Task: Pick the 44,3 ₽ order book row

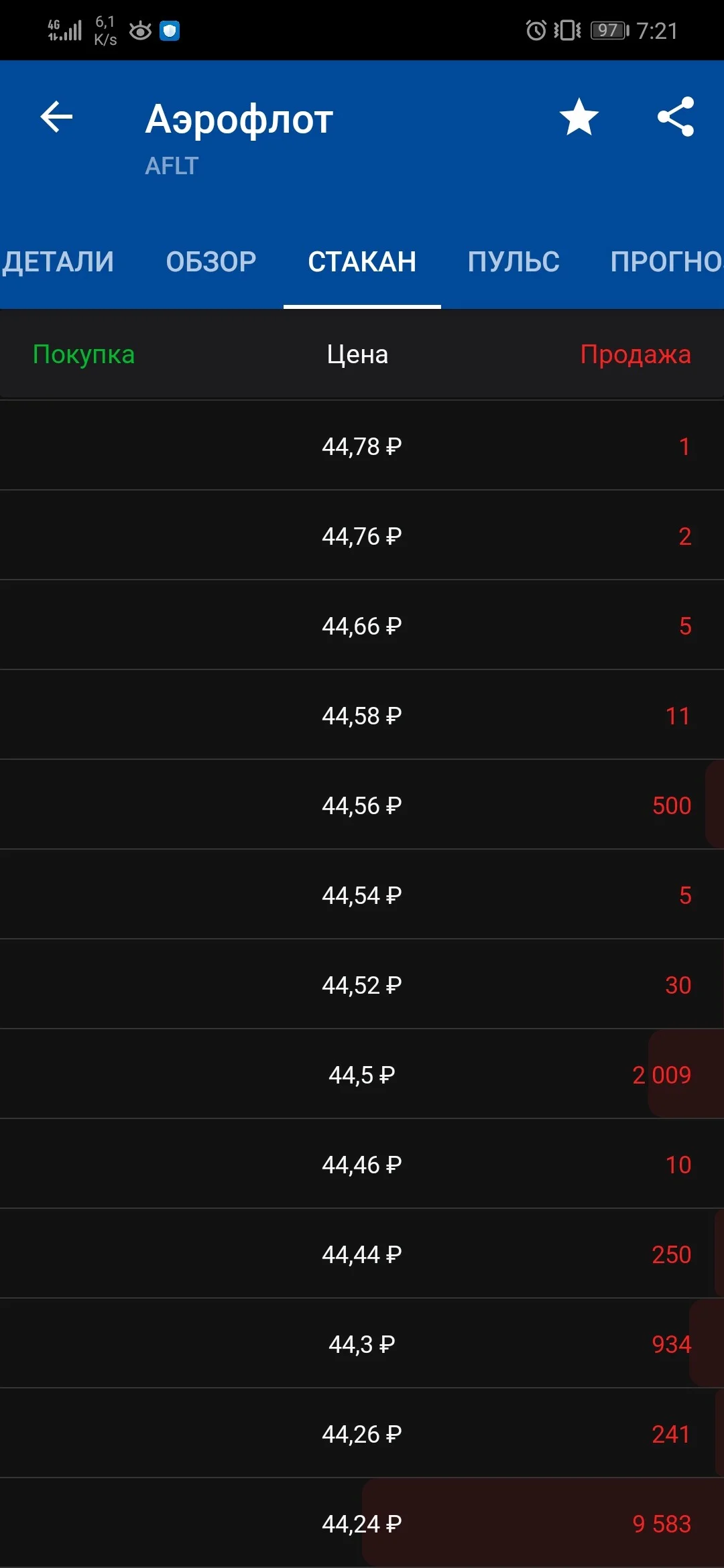Action: click(x=362, y=1344)
